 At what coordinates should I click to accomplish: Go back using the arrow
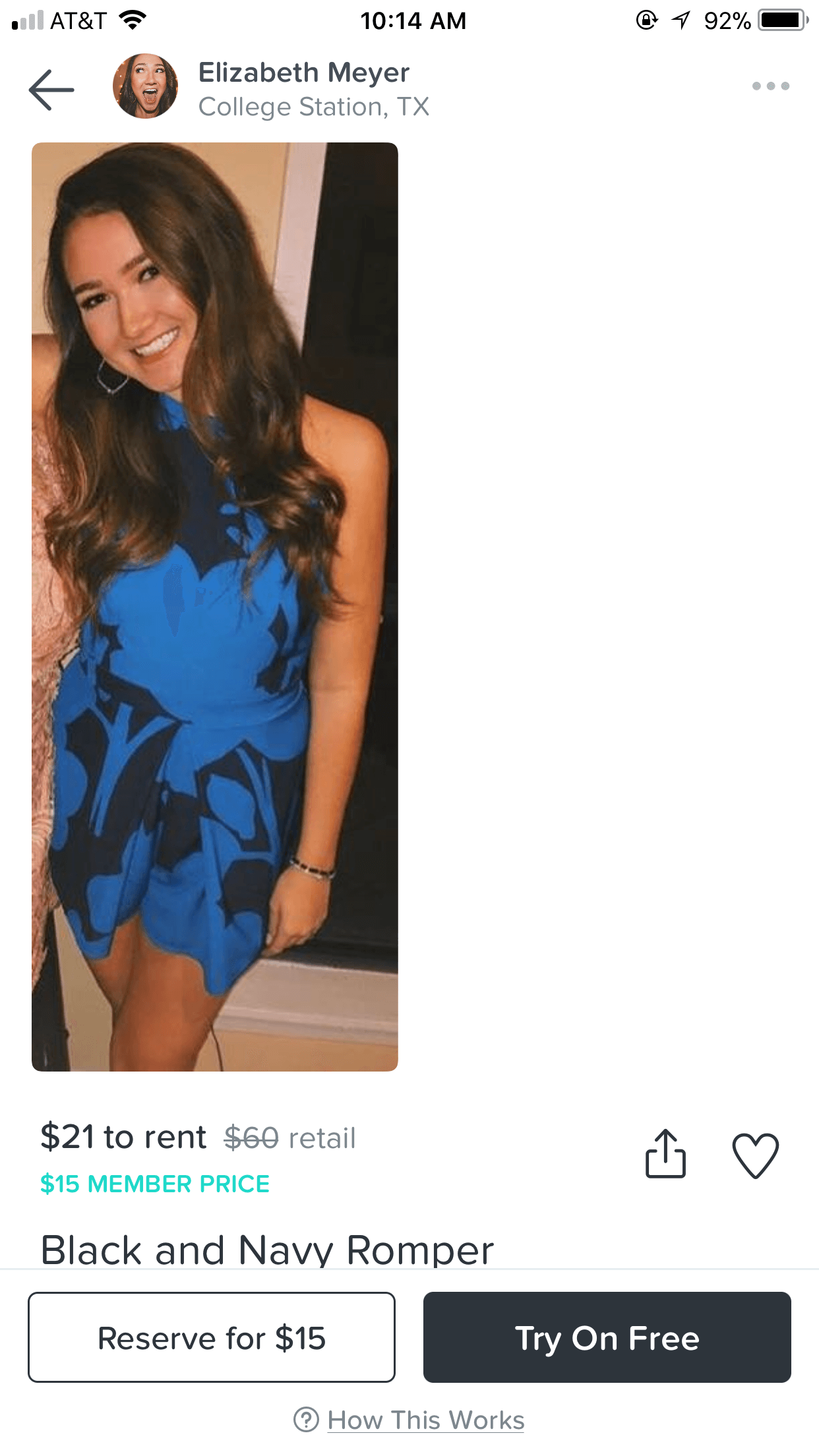(51, 90)
